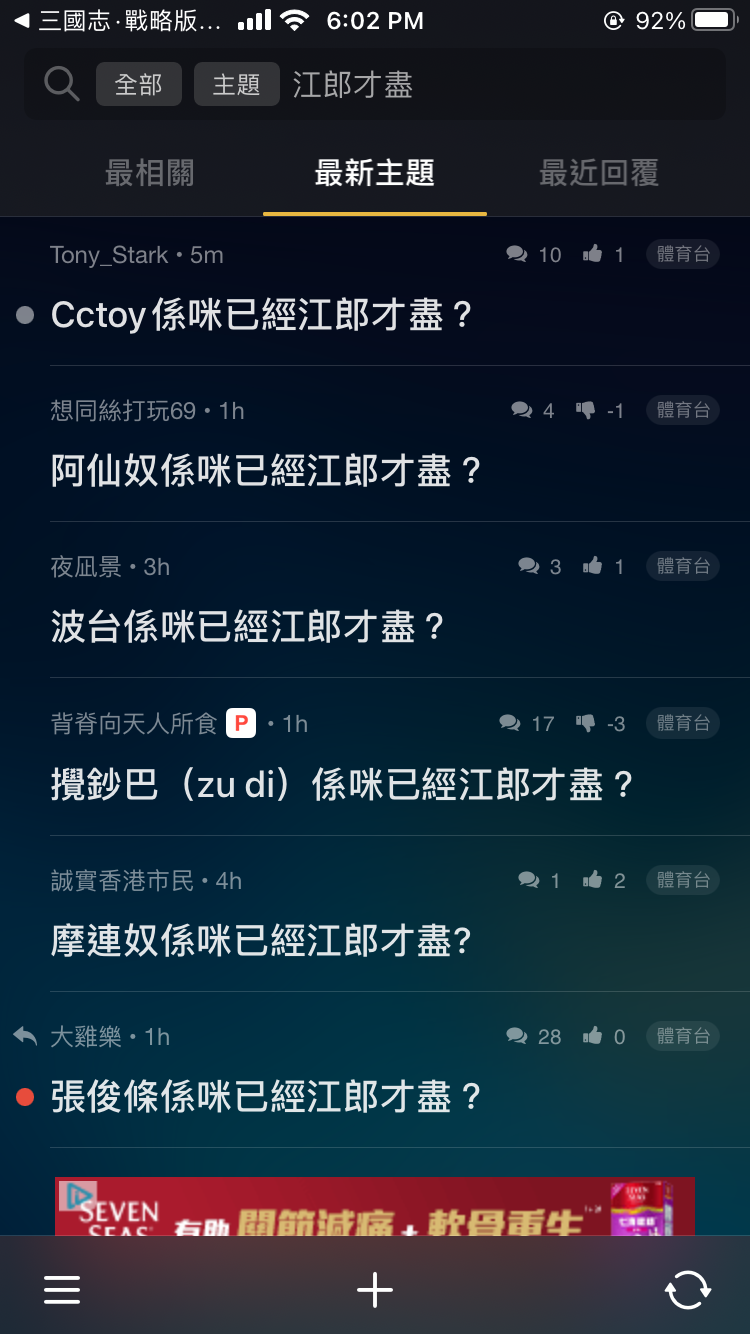Switch to the 最近回覆 tab

[x=598, y=172]
